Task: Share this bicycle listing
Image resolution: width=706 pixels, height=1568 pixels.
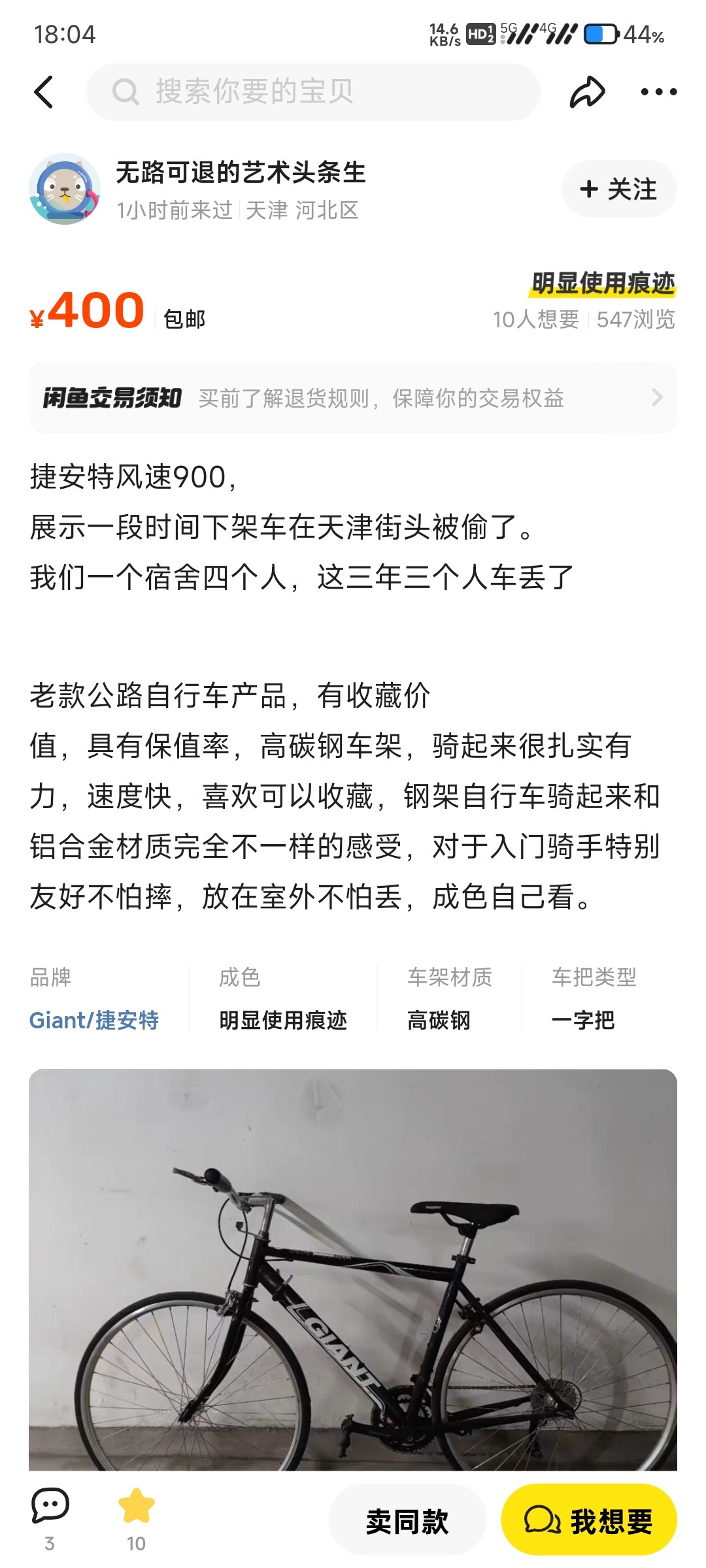Action: (x=586, y=92)
